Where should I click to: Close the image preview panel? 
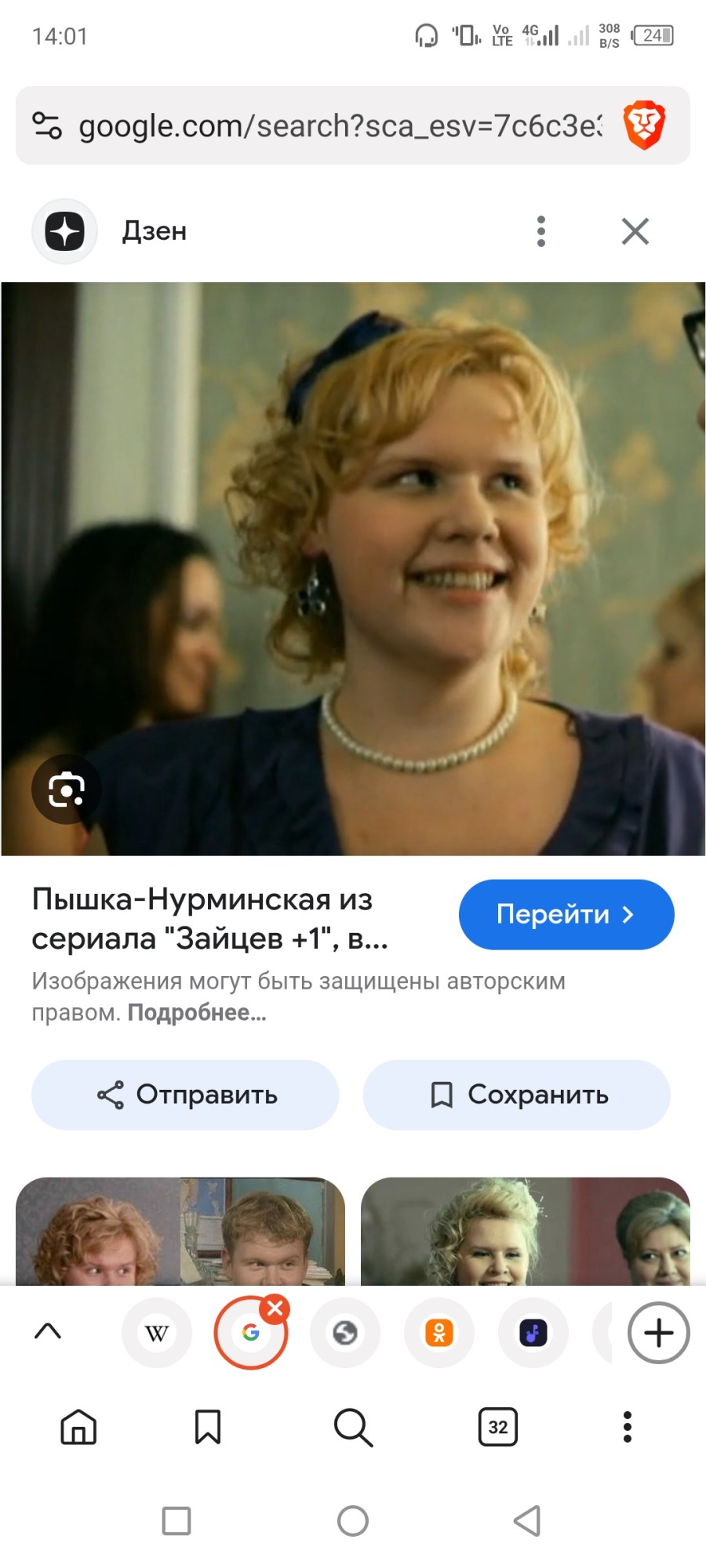tap(635, 231)
